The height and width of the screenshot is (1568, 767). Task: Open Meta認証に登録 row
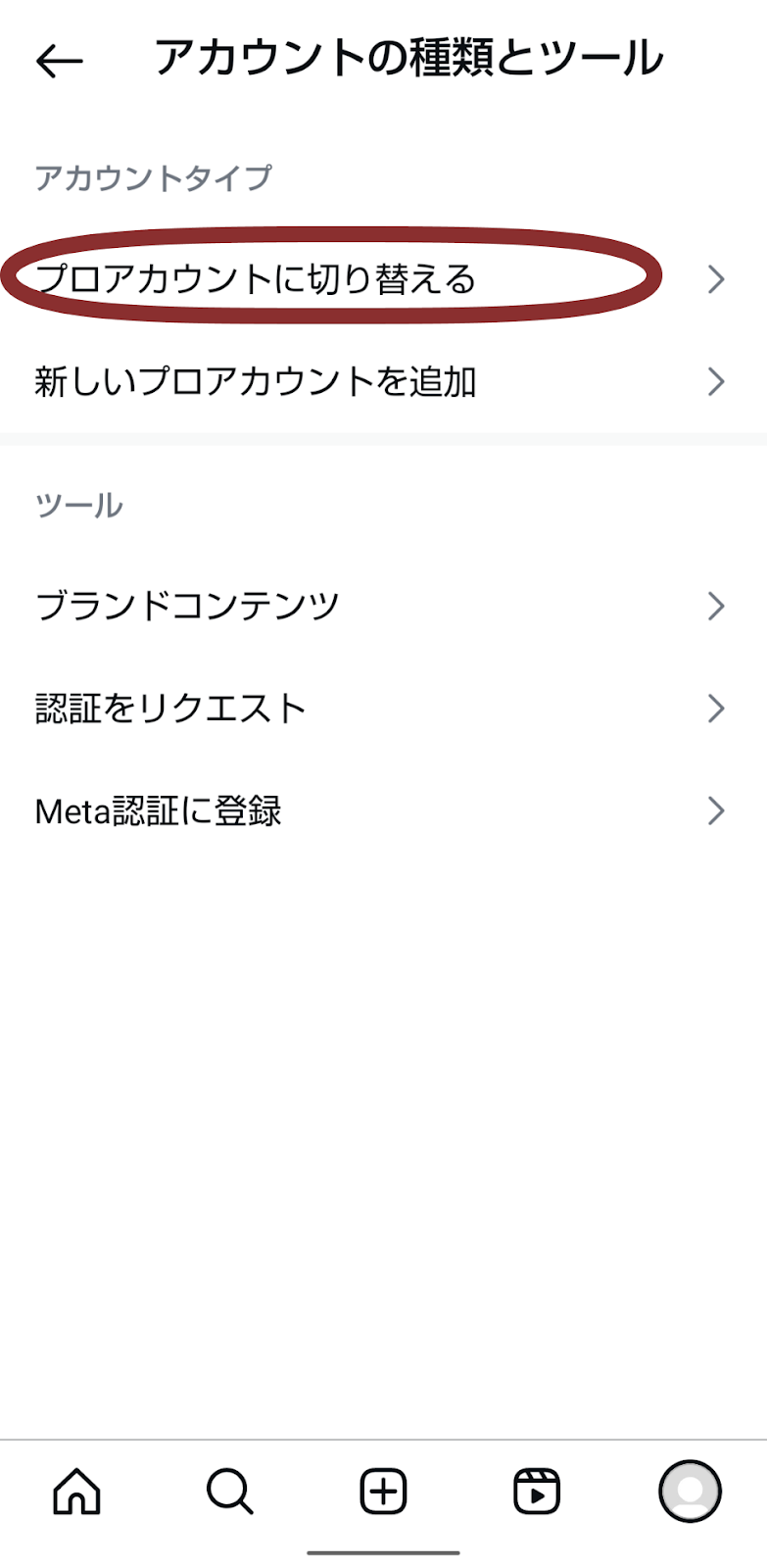383,810
